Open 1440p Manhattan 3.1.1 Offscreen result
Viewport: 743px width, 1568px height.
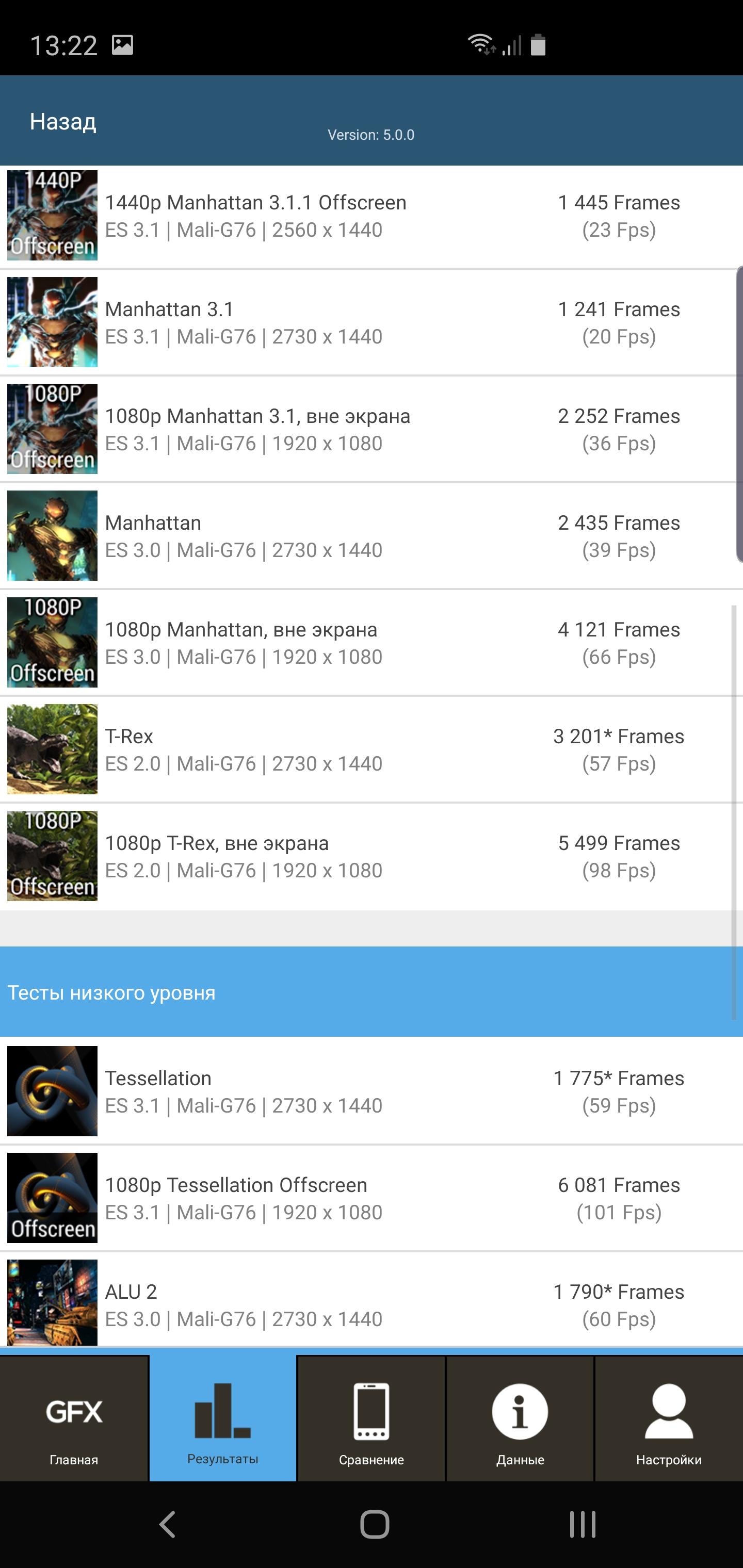point(365,216)
